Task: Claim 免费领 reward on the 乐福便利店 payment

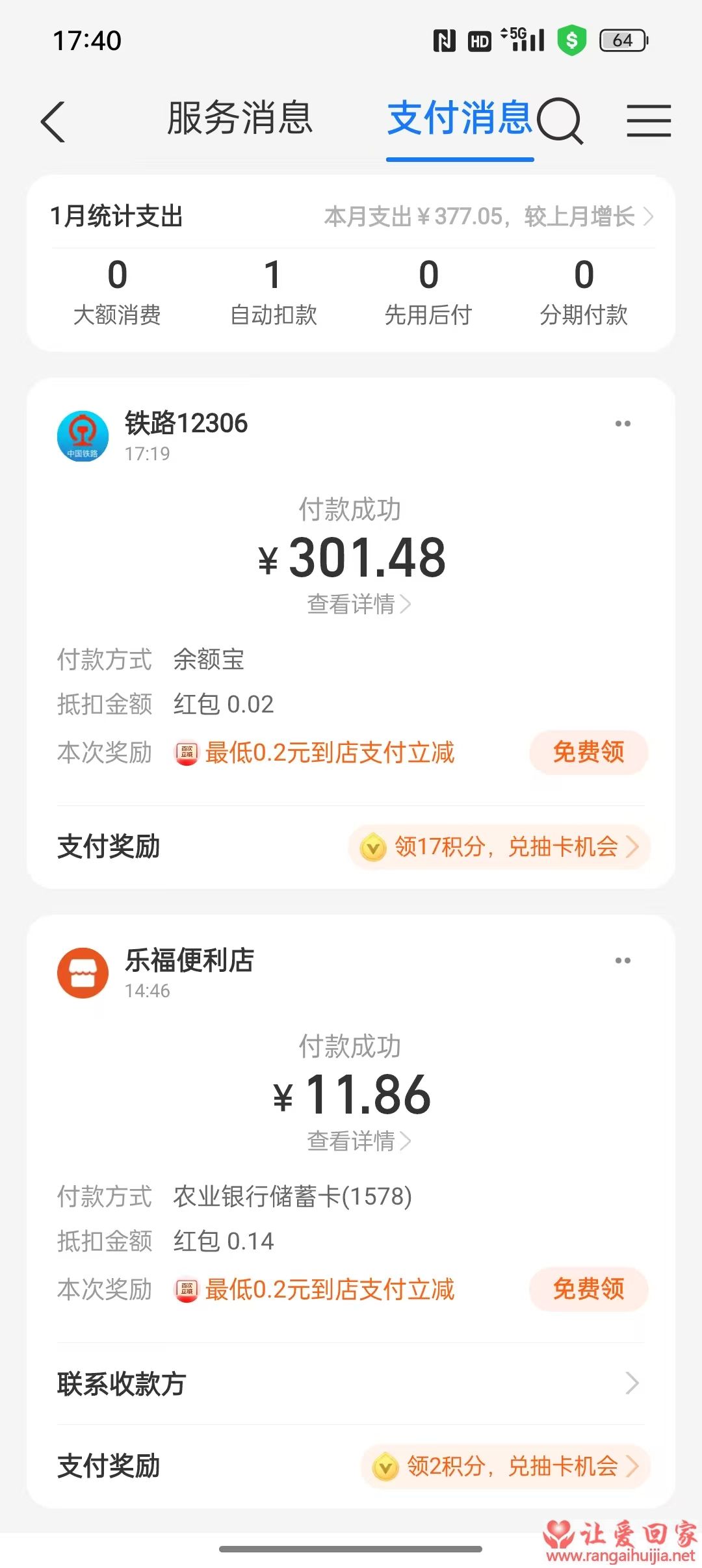Action: tap(588, 1289)
